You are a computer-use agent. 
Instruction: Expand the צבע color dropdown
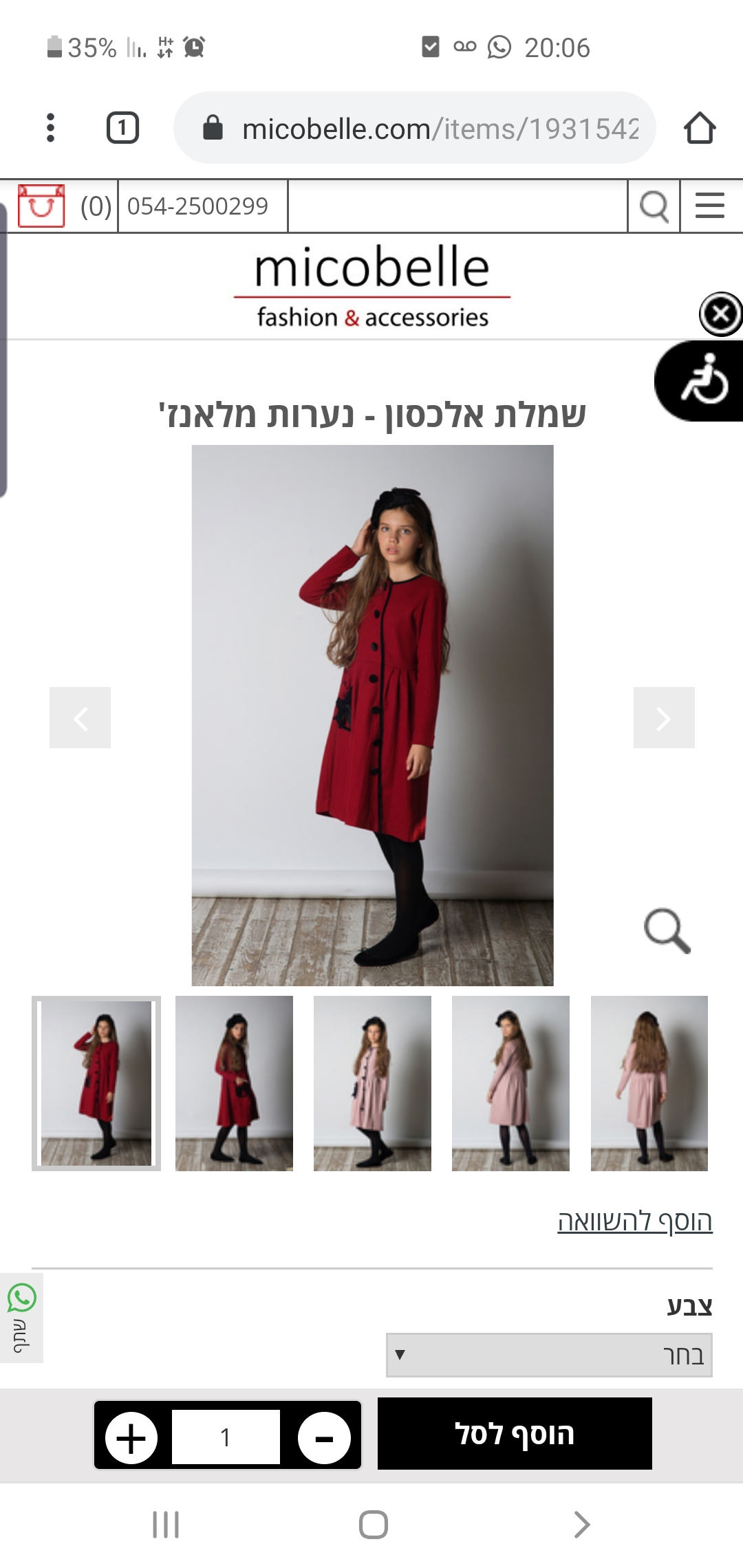point(549,1355)
